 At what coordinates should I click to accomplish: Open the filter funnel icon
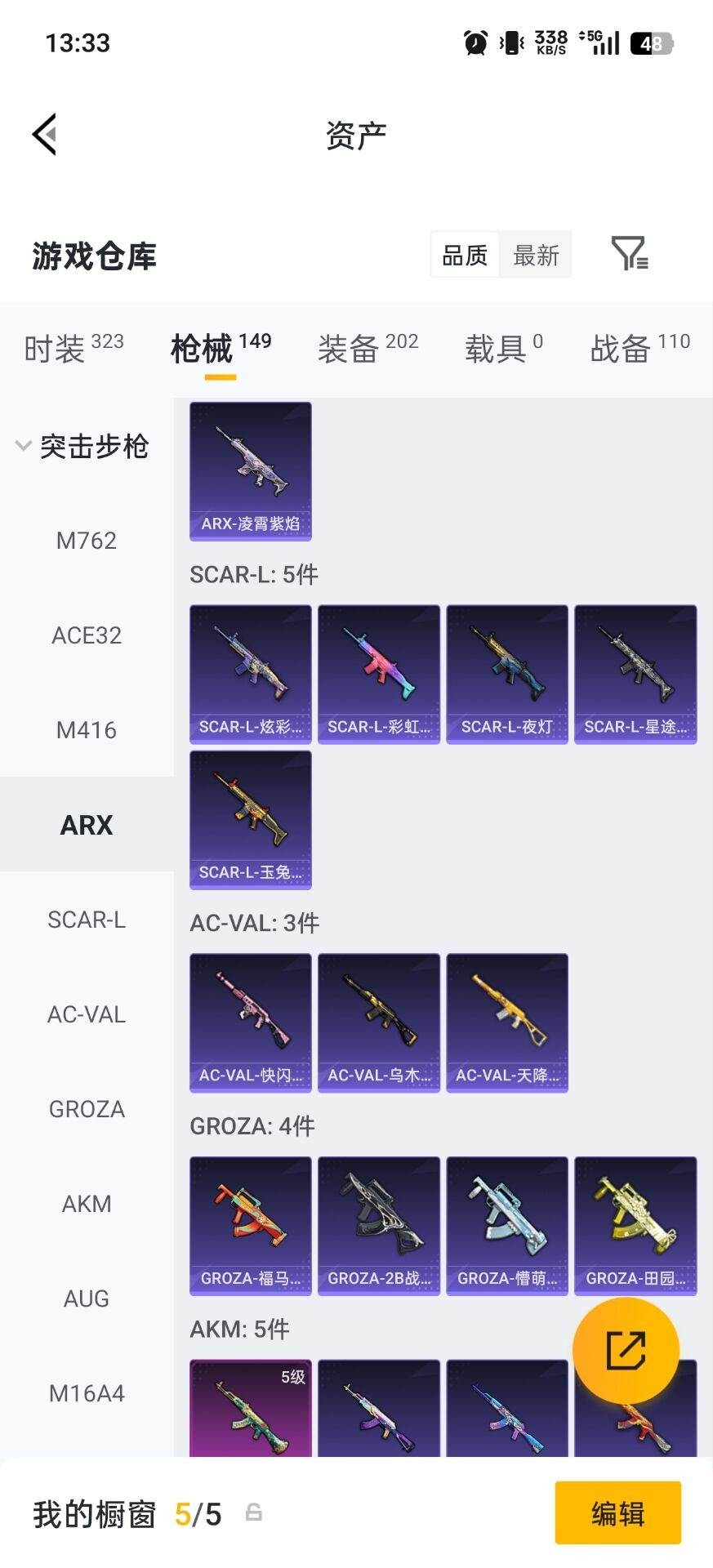tap(630, 255)
